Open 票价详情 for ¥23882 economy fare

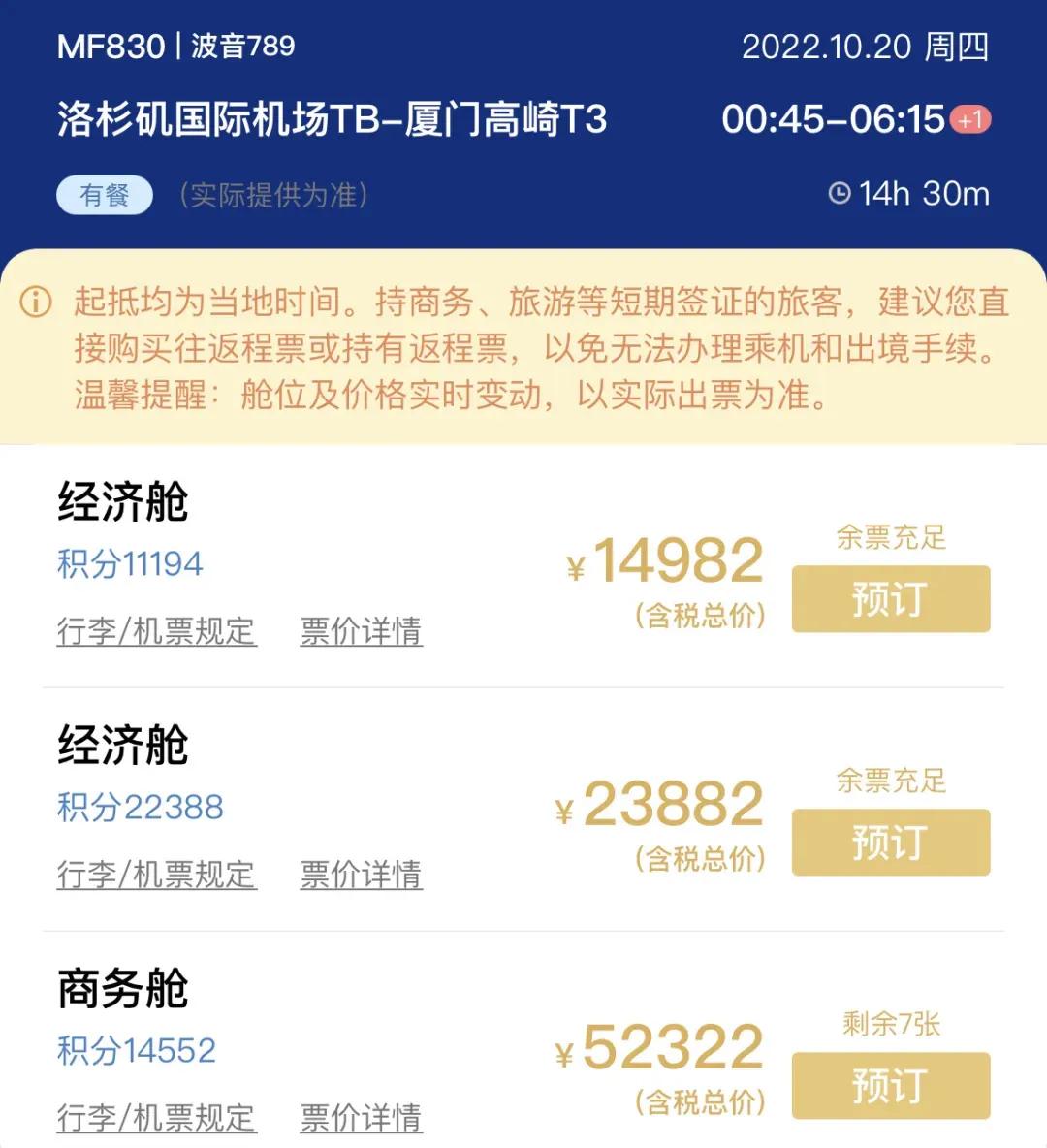click(x=362, y=874)
